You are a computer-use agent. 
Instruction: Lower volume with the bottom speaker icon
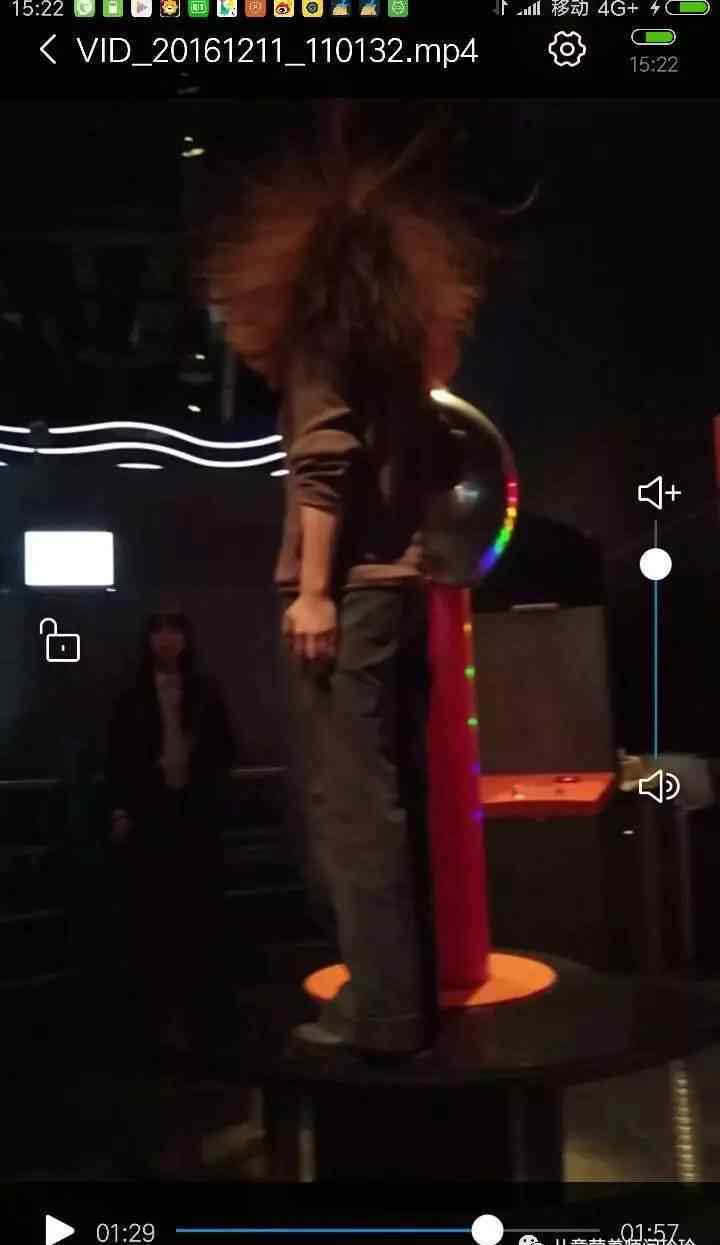pyautogui.click(x=658, y=786)
